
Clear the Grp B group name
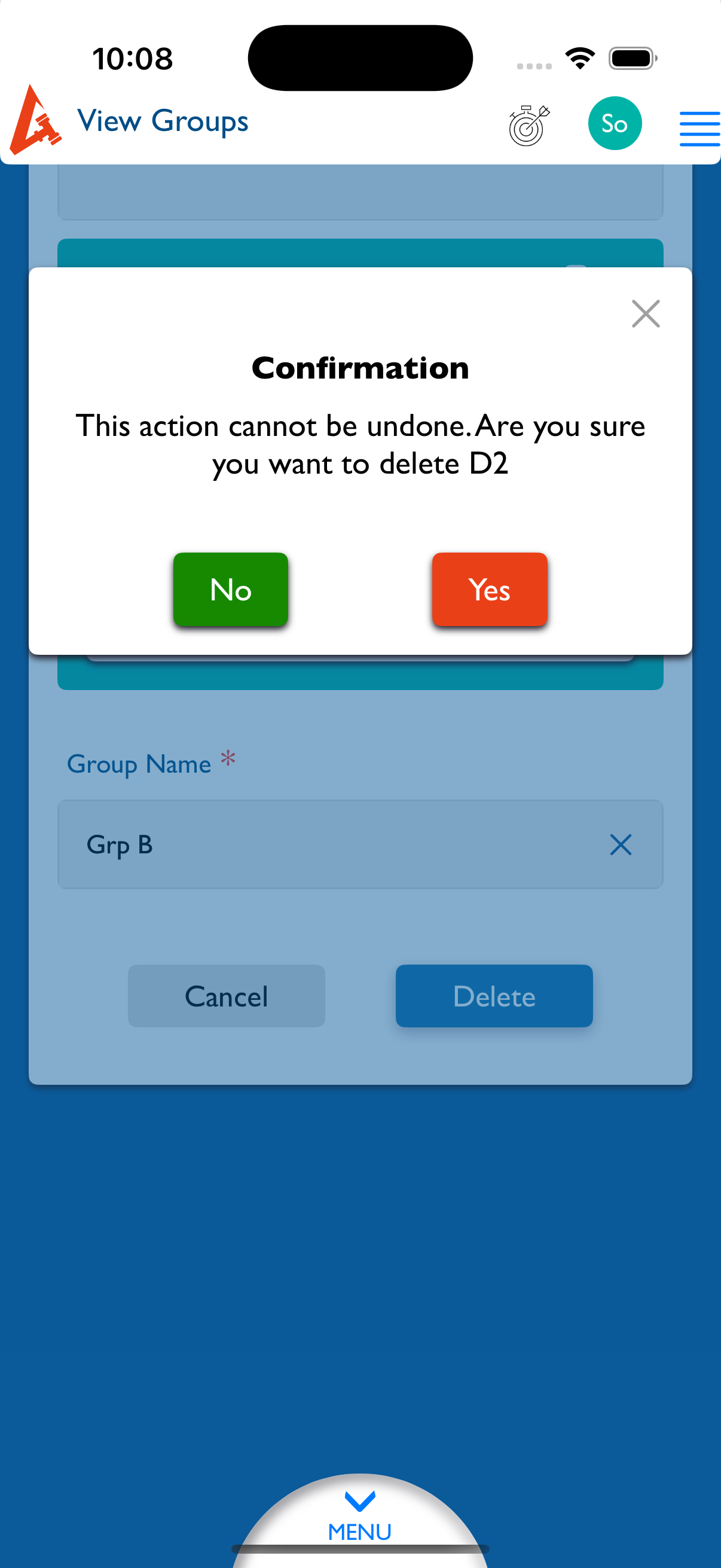click(x=620, y=845)
